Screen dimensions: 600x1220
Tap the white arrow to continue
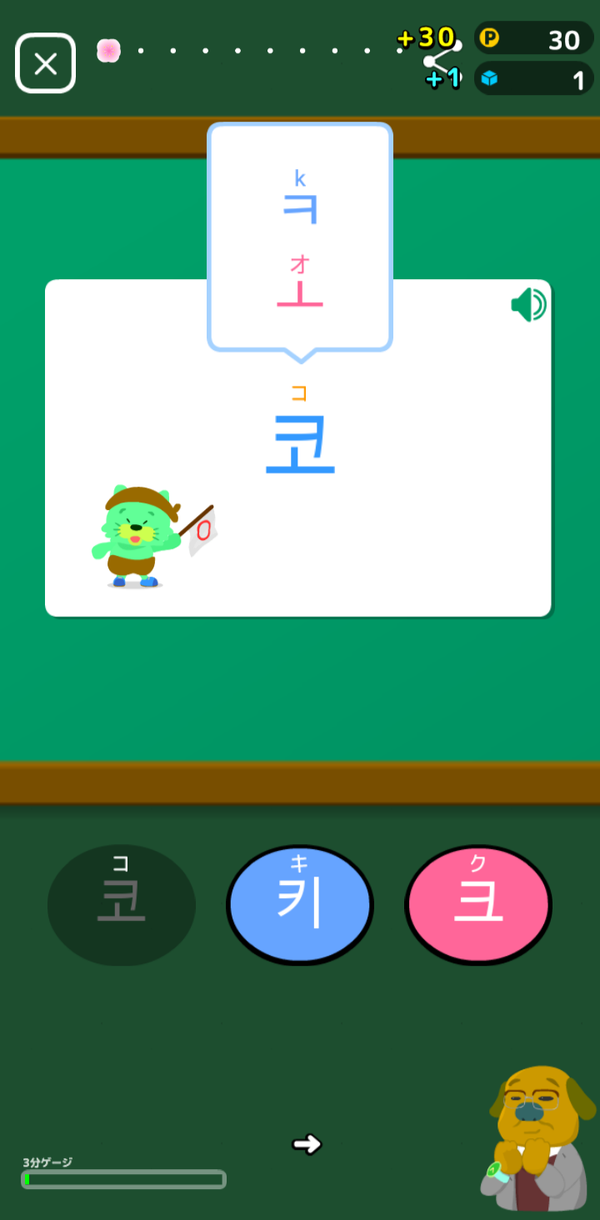307,1144
